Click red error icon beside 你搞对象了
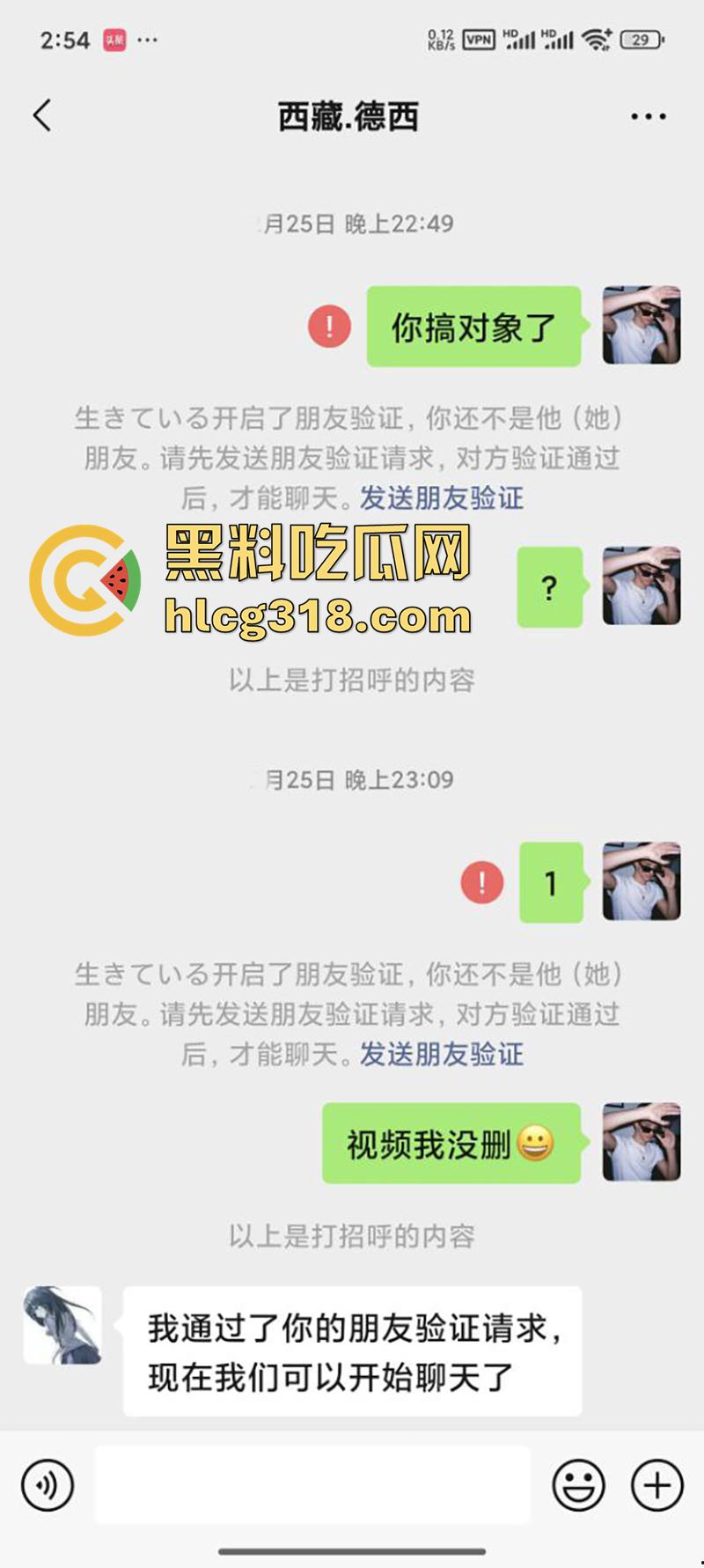 click(x=328, y=326)
